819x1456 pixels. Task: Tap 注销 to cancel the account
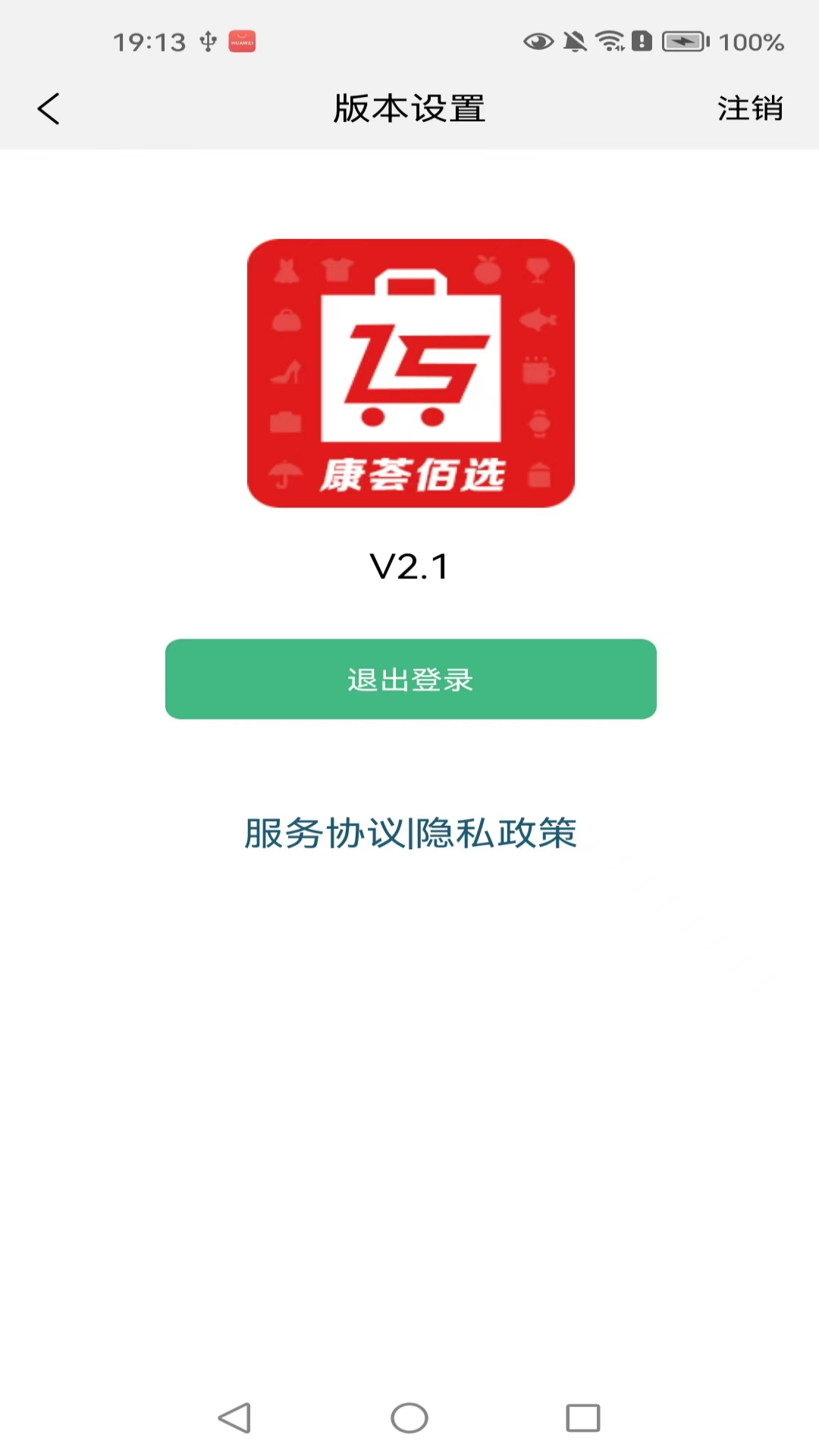coord(750,109)
